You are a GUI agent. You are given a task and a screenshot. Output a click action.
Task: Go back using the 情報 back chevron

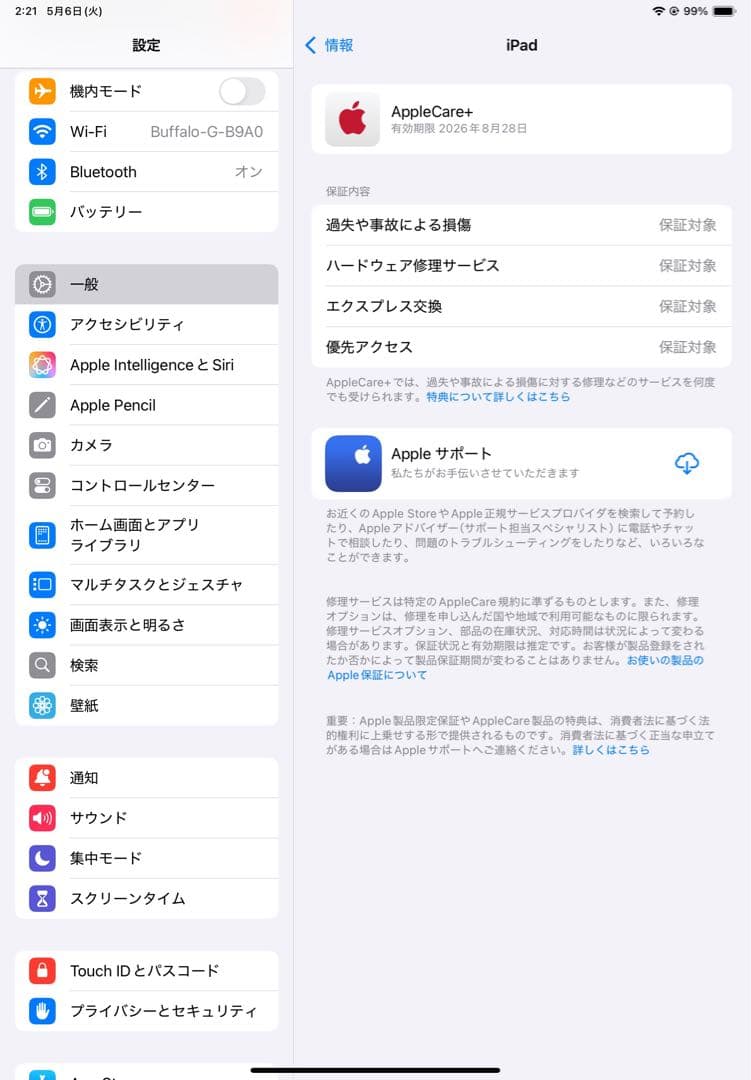click(327, 45)
